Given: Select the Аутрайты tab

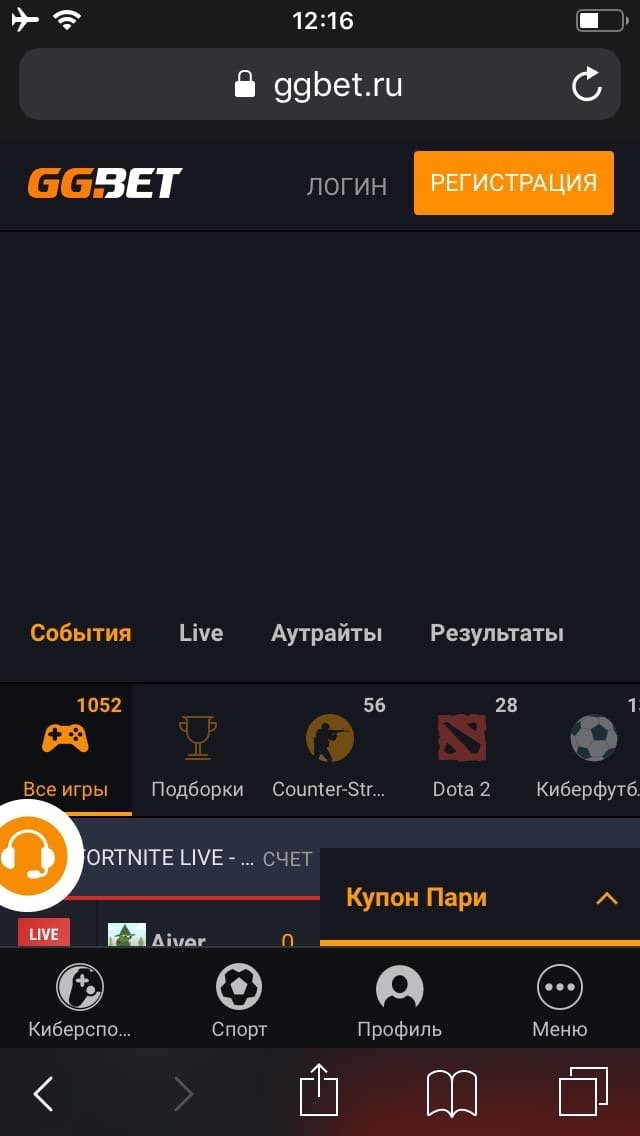Looking at the screenshot, I should pyautogui.click(x=326, y=633).
